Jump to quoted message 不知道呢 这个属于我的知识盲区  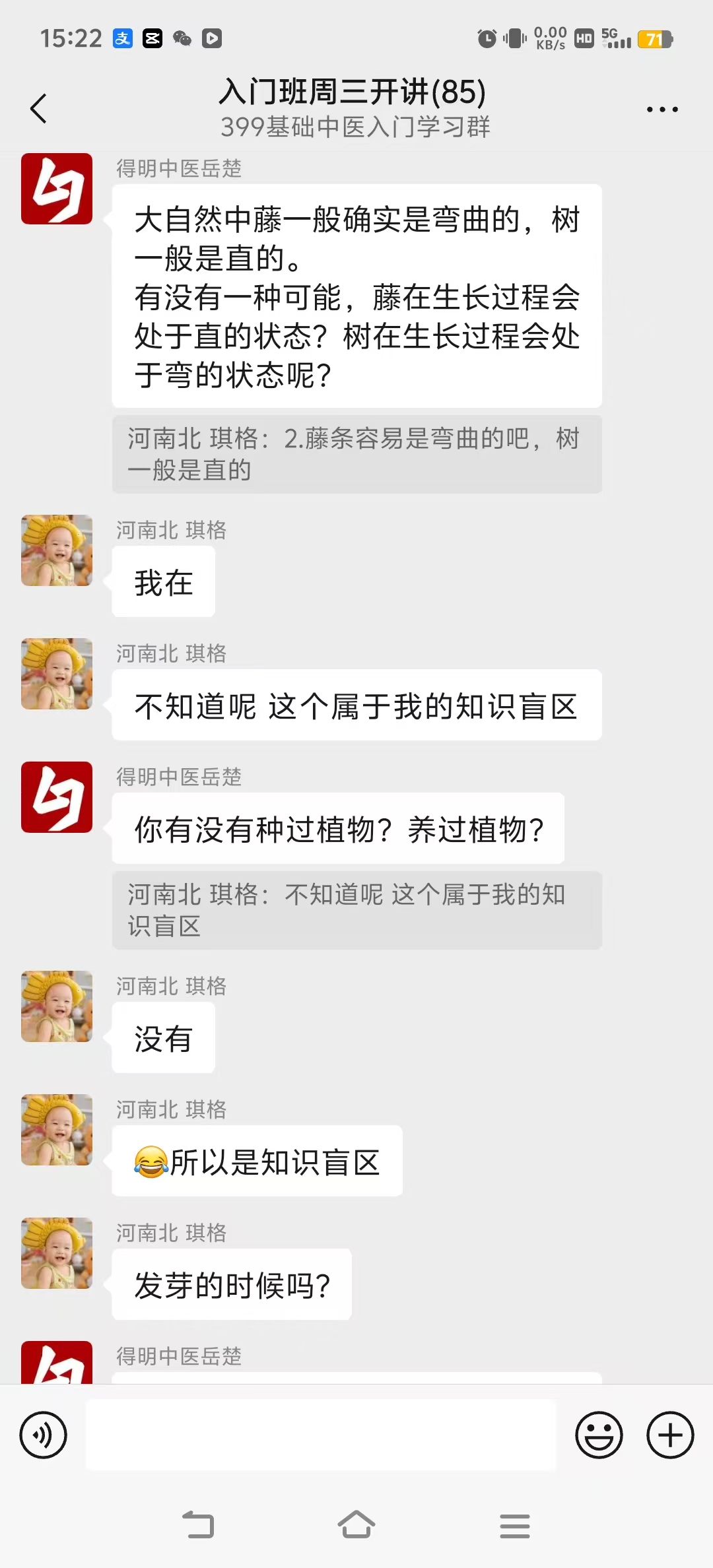pyautogui.click(x=356, y=910)
